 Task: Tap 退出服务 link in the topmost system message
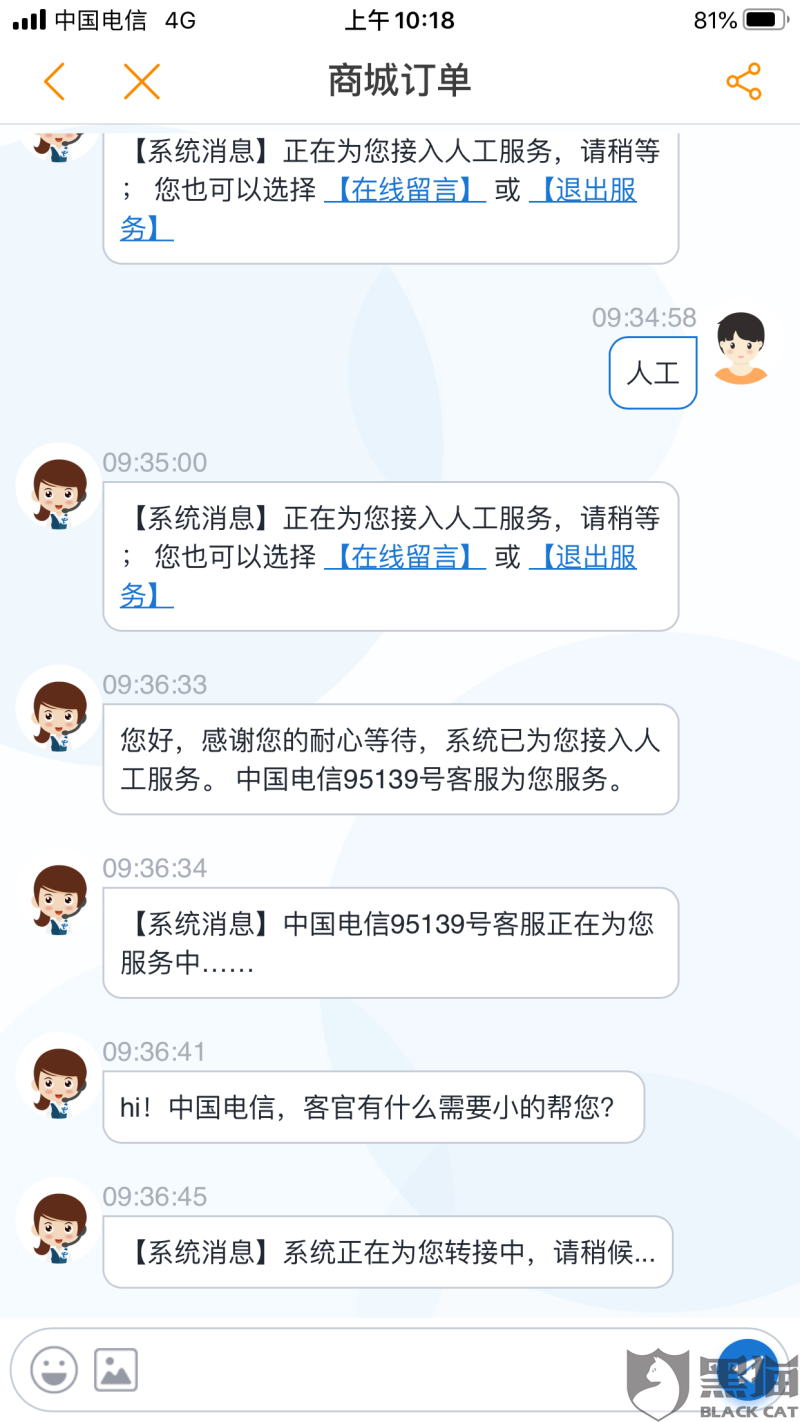point(582,190)
